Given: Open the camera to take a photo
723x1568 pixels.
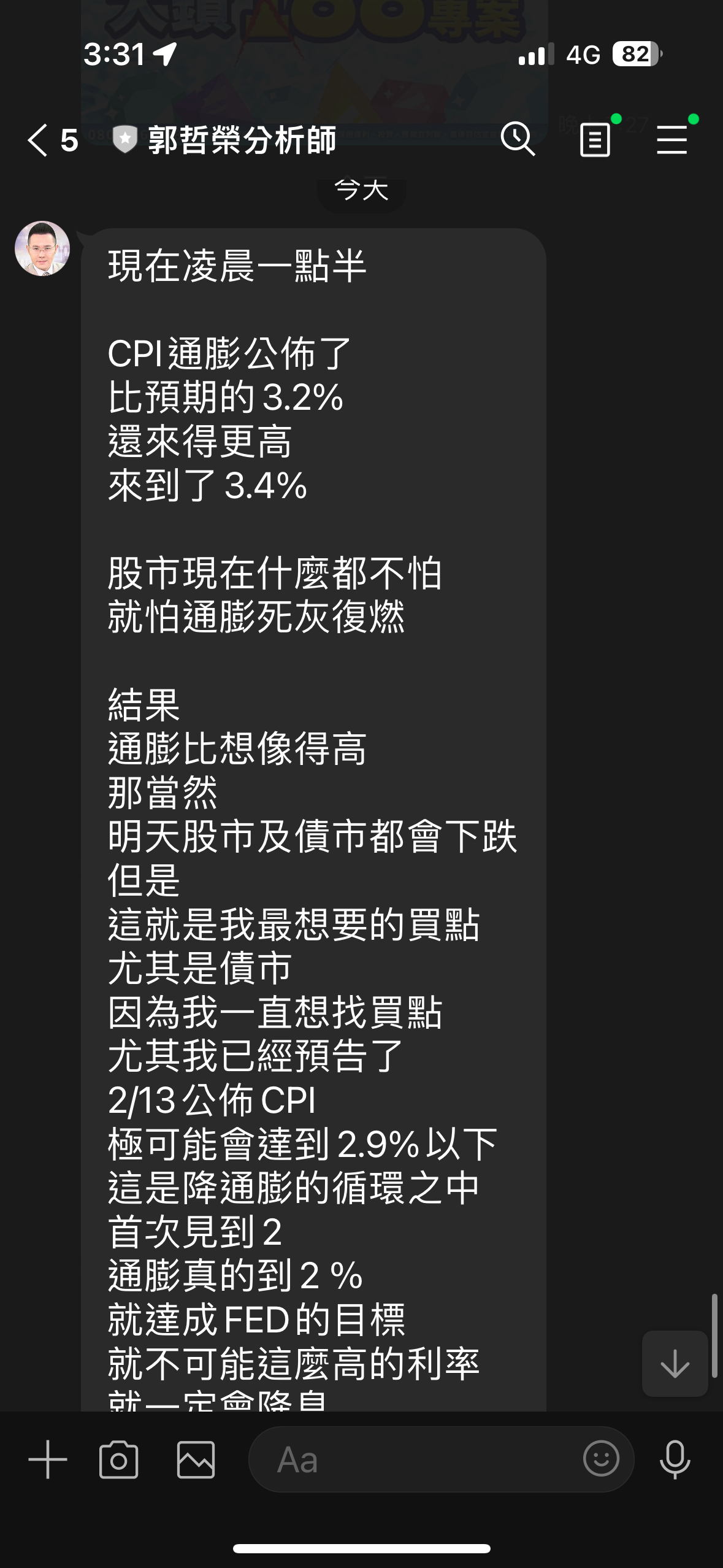Looking at the screenshot, I should pos(119,1459).
